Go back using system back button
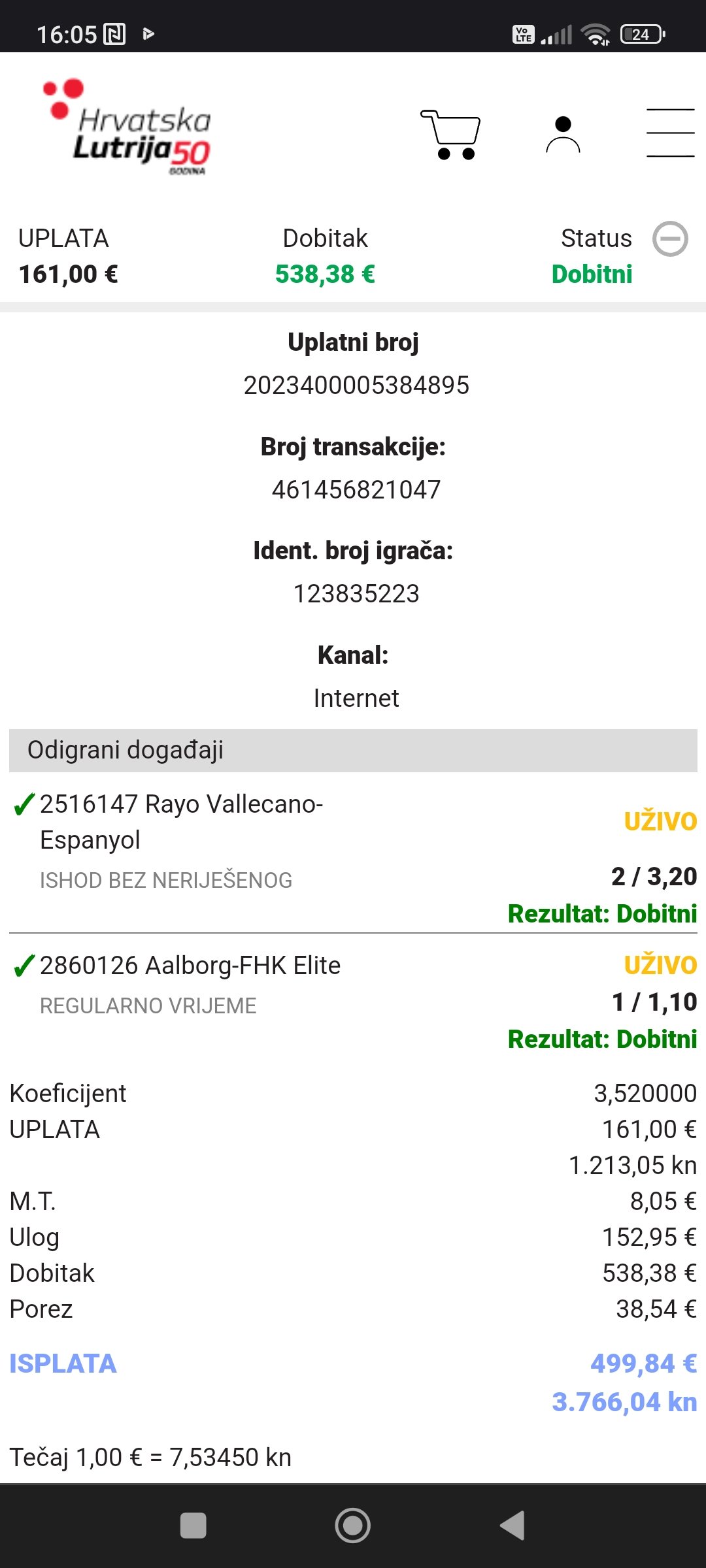The width and height of the screenshot is (706, 1568). (513, 1526)
